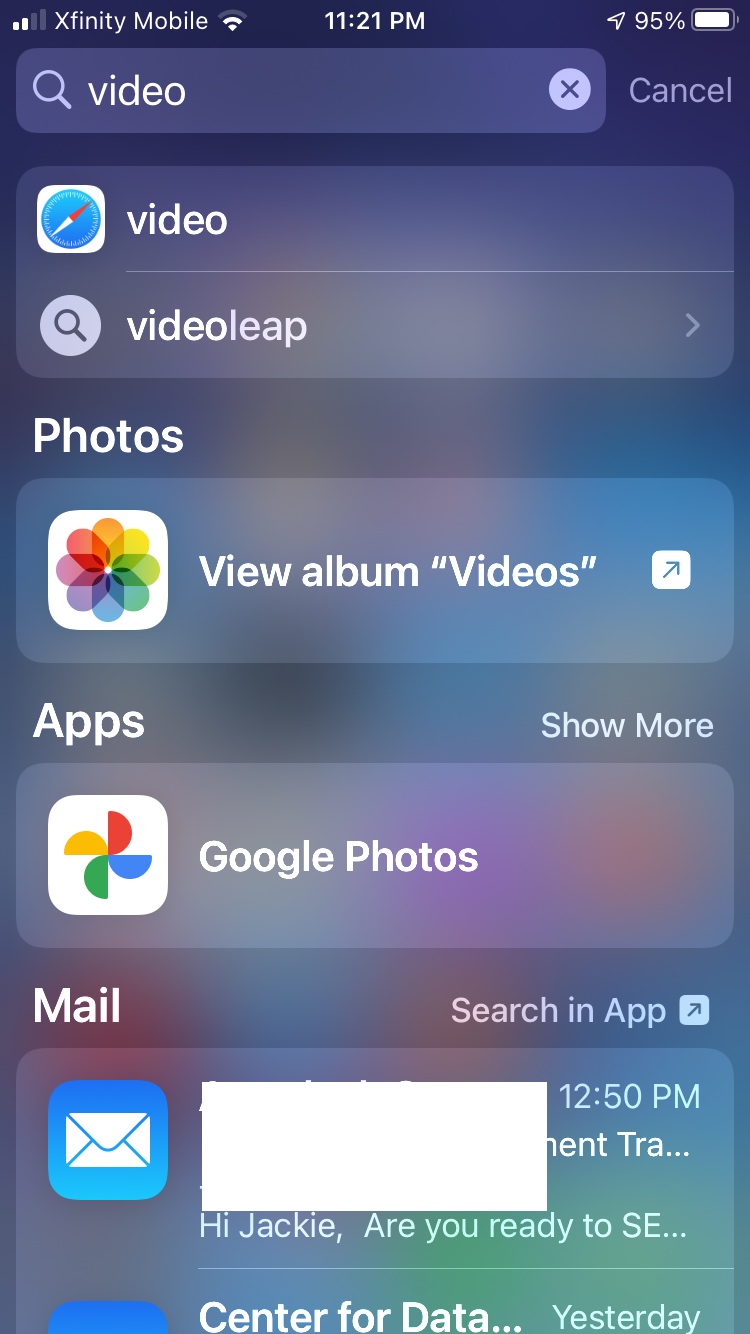Tap Search in App for Mail
The width and height of the screenshot is (750, 1334).
[x=580, y=1010]
